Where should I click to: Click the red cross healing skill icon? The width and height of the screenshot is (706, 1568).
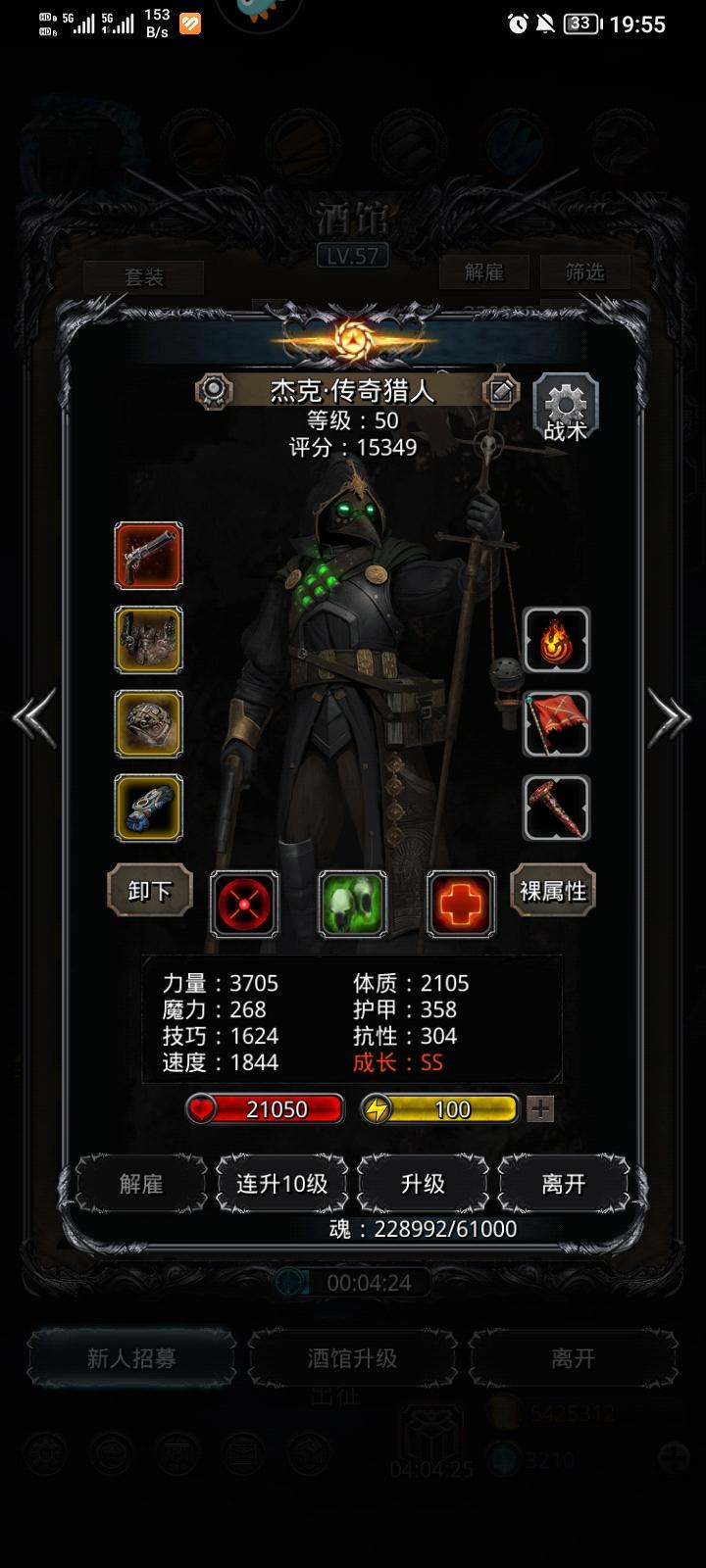pos(459,904)
